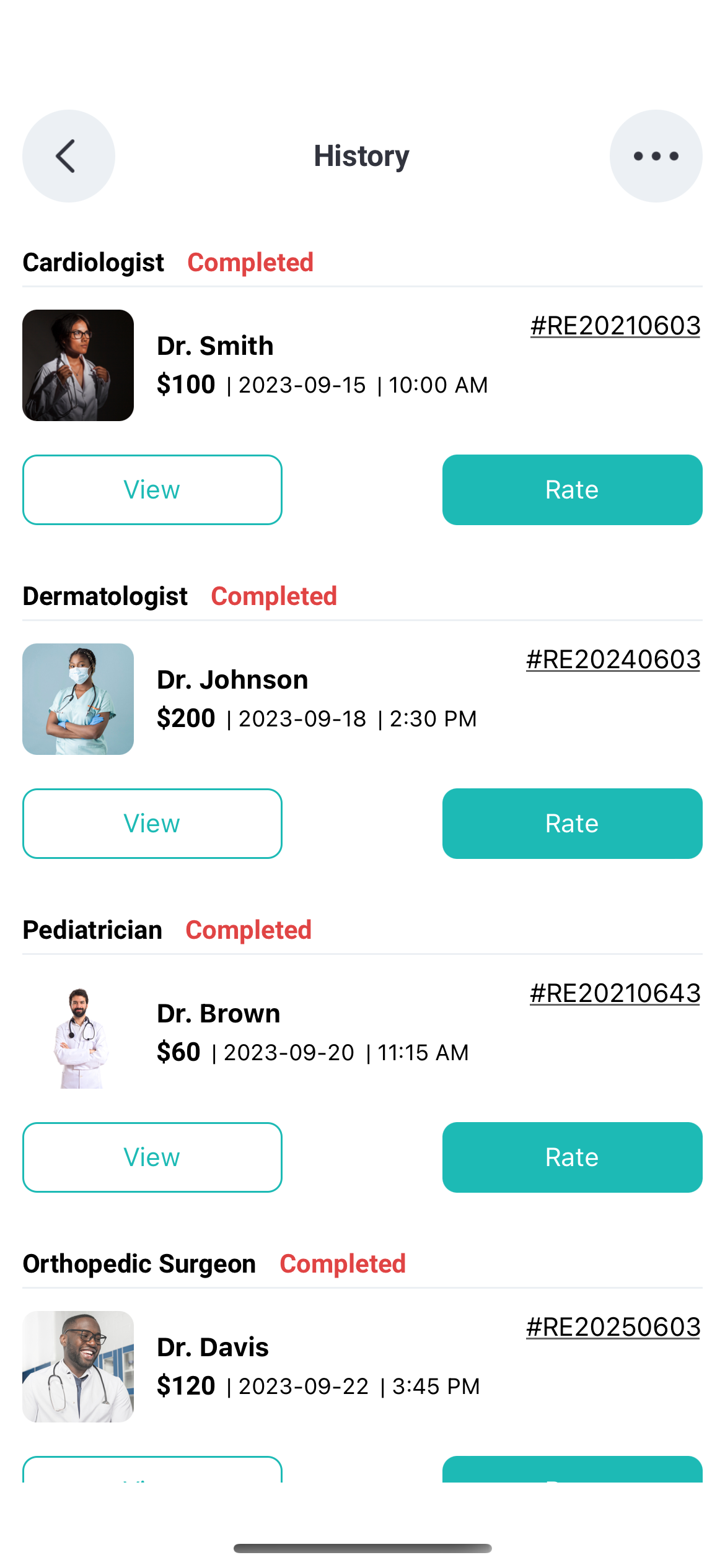The width and height of the screenshot is (725, 1568).
Task: Rate Dr. Johnson's Dermatologist appointment
Action: pyautogui.click(x=571, y=824)
